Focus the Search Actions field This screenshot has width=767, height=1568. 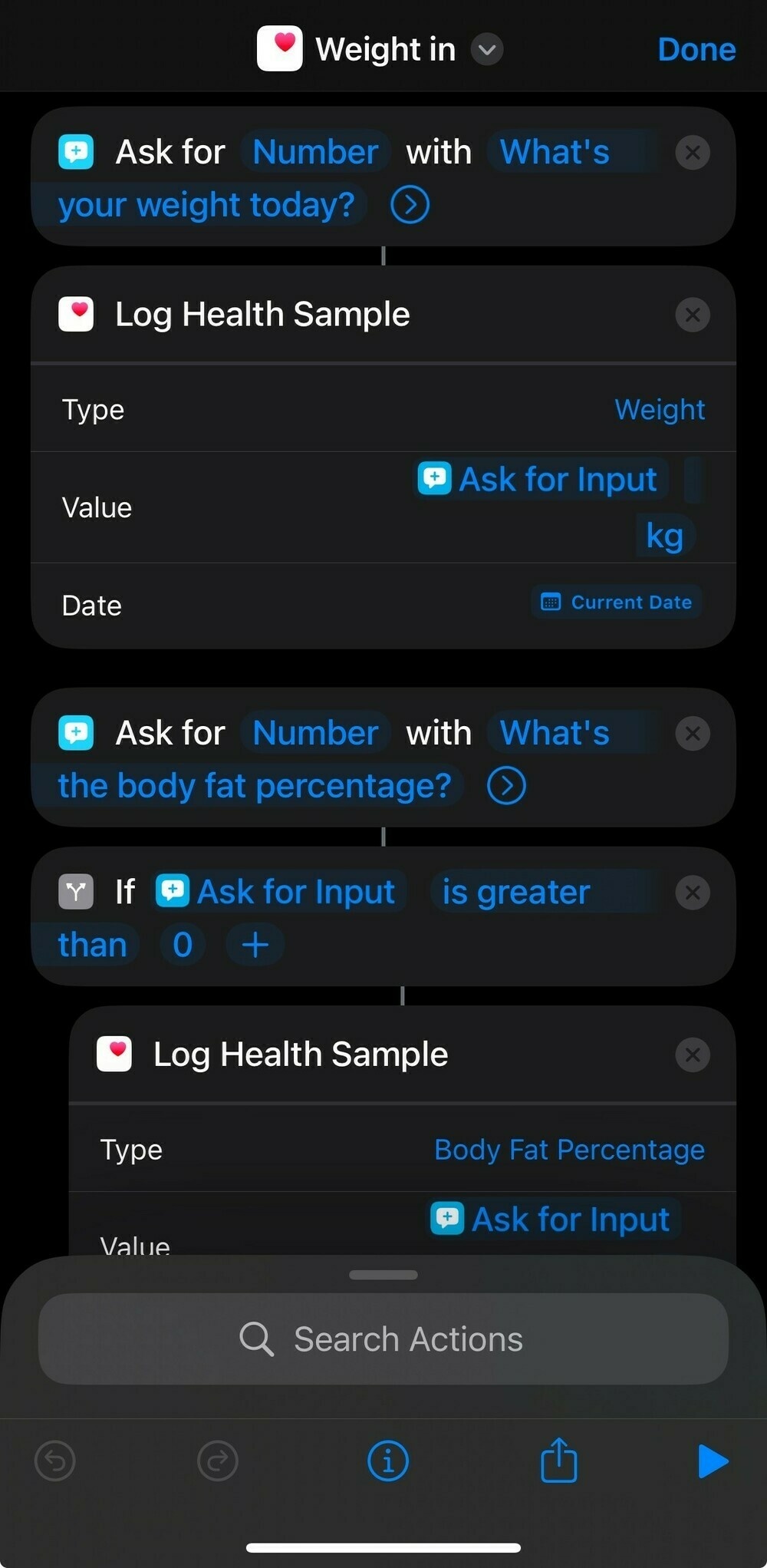pyautogui.click(x=383, y=1339)
